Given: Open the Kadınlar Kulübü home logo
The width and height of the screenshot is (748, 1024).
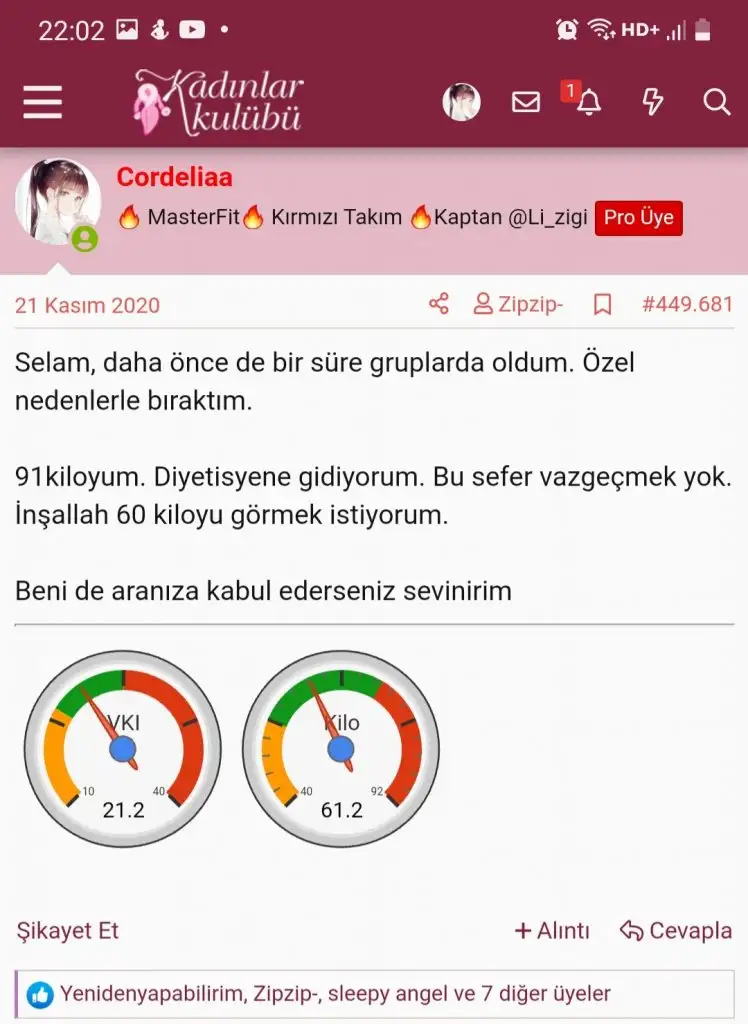Looking at the screenshot, I should (218, 102).
